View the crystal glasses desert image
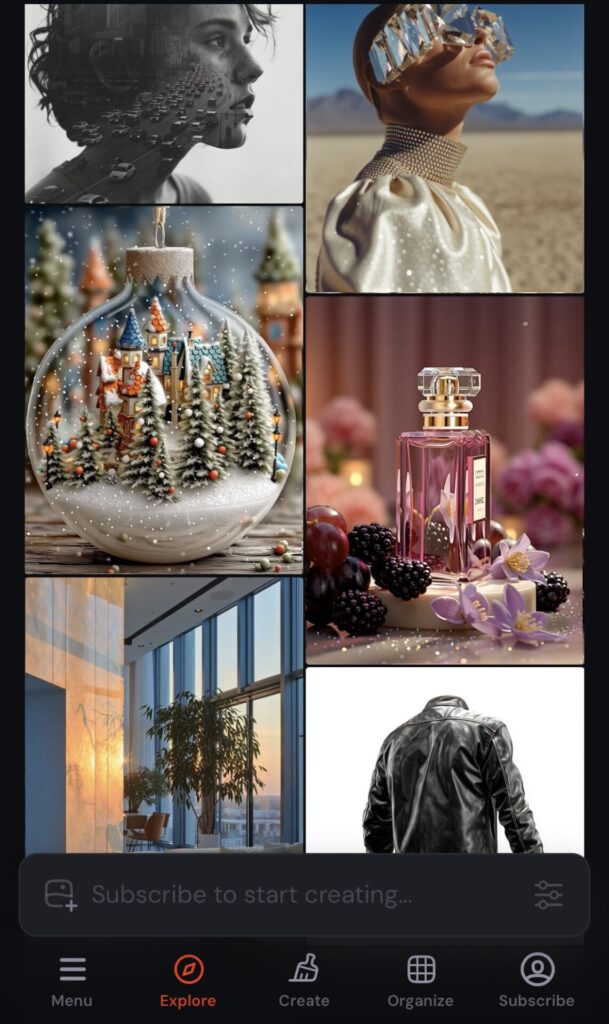This screenshot has height=1024, width=609. tap(444, 148)
